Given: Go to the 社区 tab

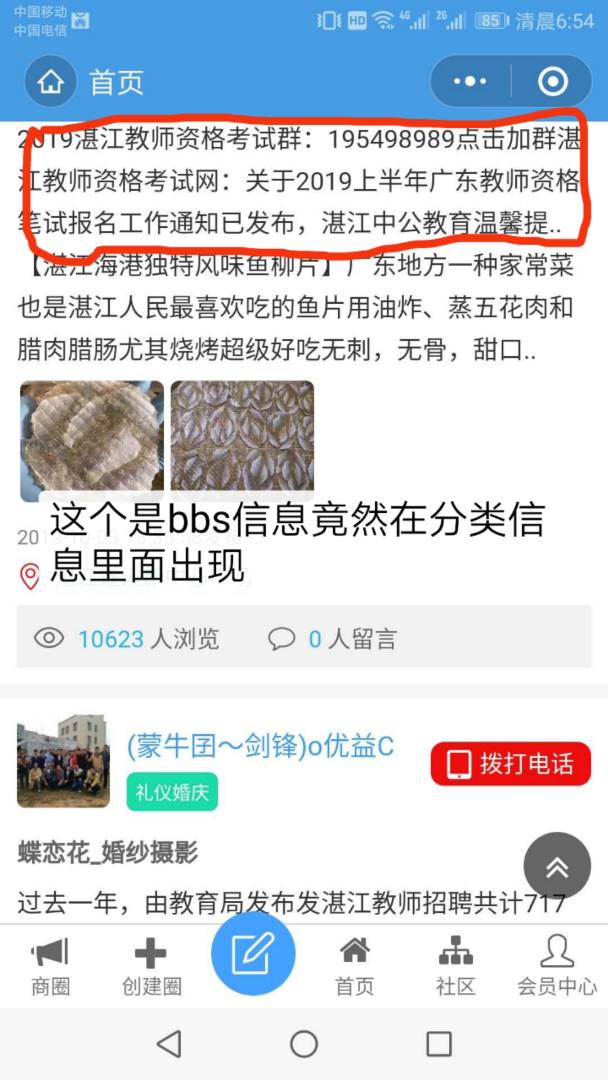Looking at the screenshot, I should pos(455,967).
